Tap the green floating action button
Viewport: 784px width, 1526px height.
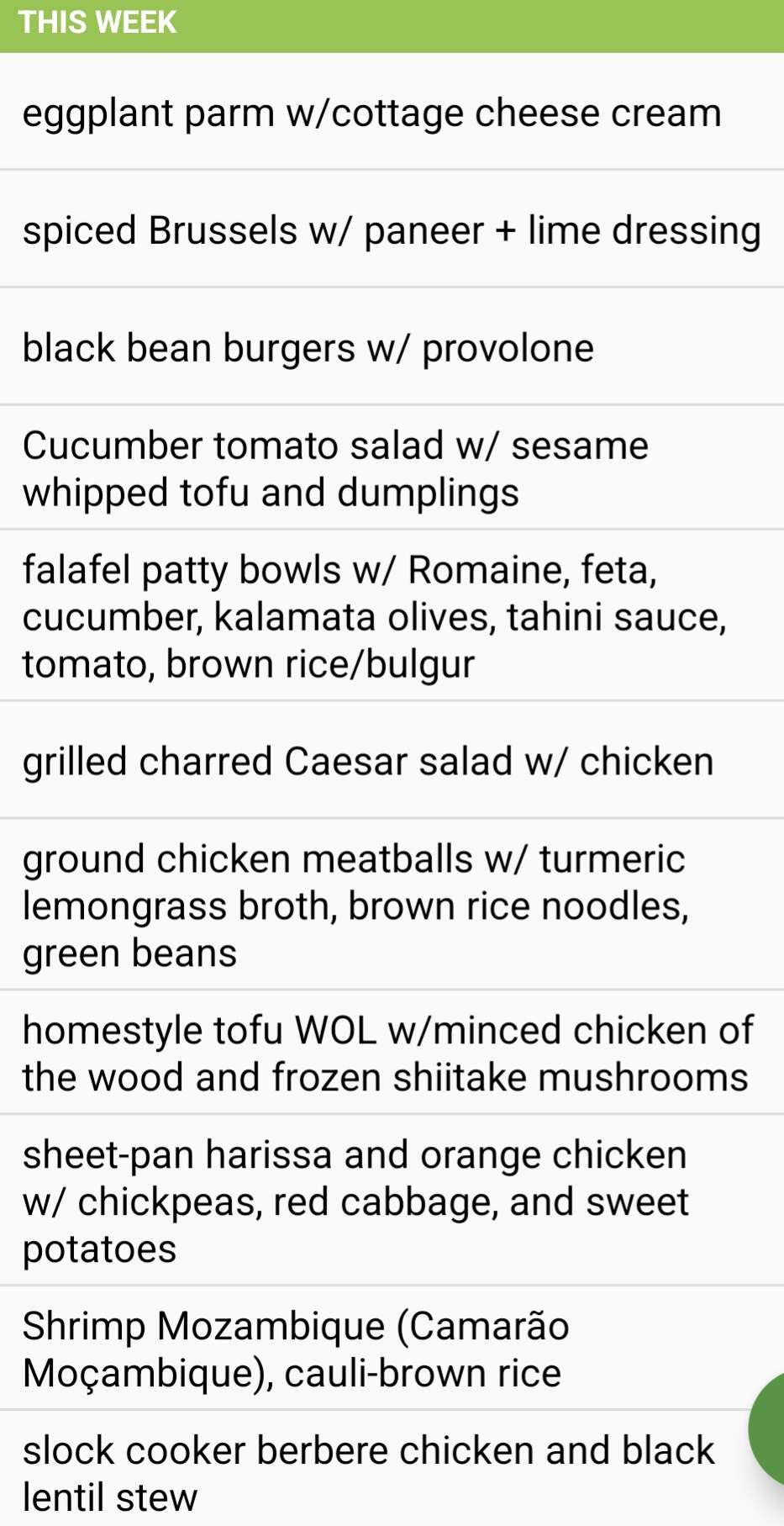[x=770, y=1429]
